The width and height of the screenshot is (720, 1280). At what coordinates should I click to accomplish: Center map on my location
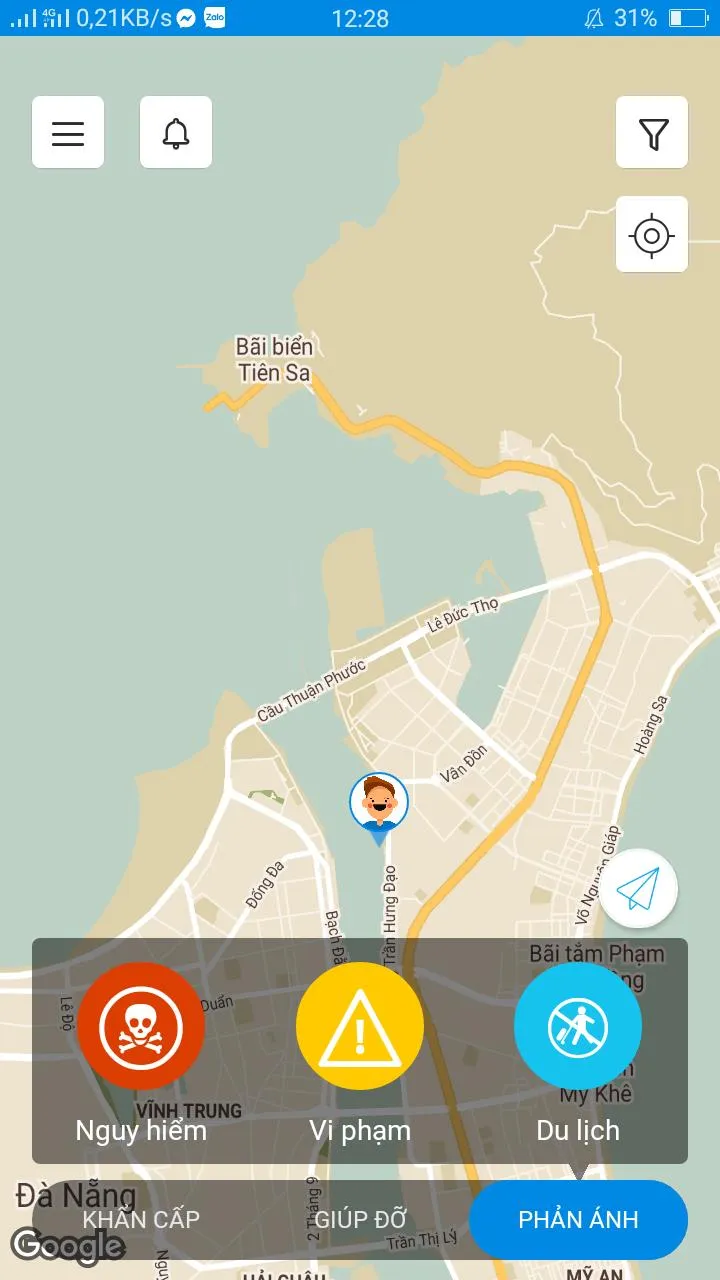click(x=652, y=235)
